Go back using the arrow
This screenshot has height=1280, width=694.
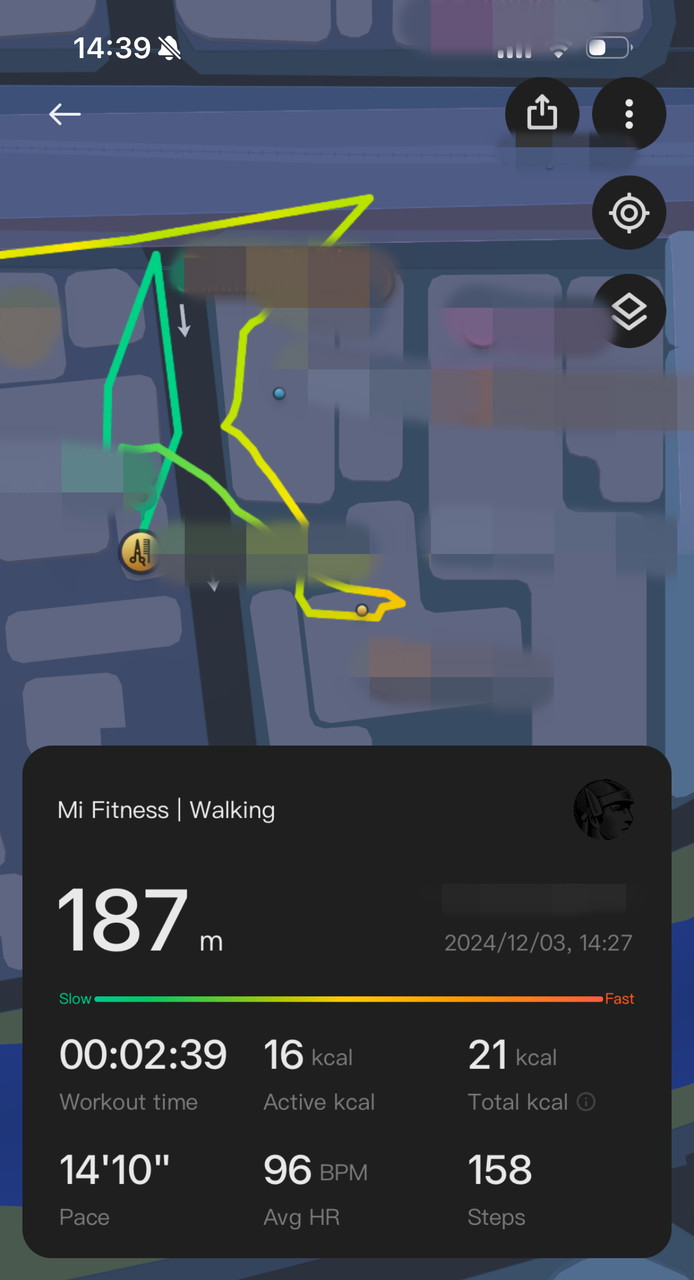(65, 114)
